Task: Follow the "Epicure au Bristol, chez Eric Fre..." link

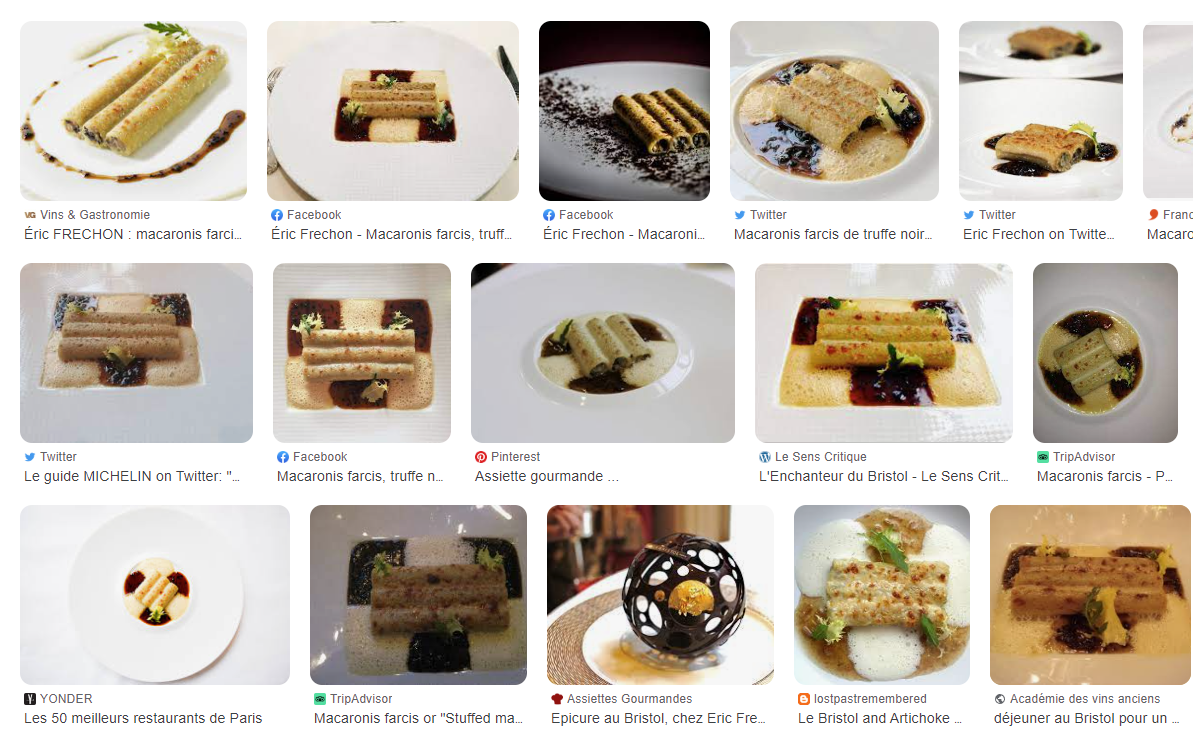Action: point(658,719)
